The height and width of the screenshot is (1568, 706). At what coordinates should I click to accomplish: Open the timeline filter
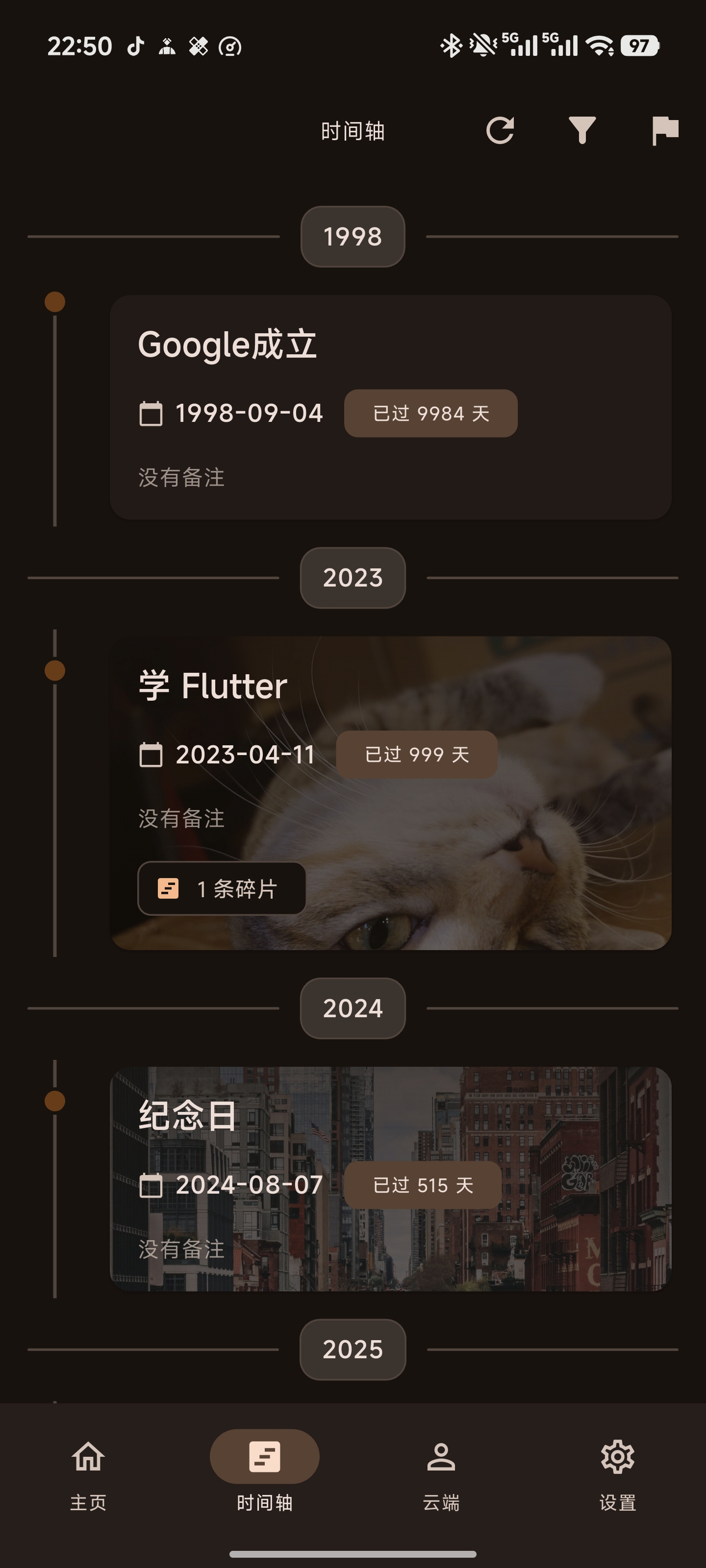pyautogui.click(x=582, y=130)
